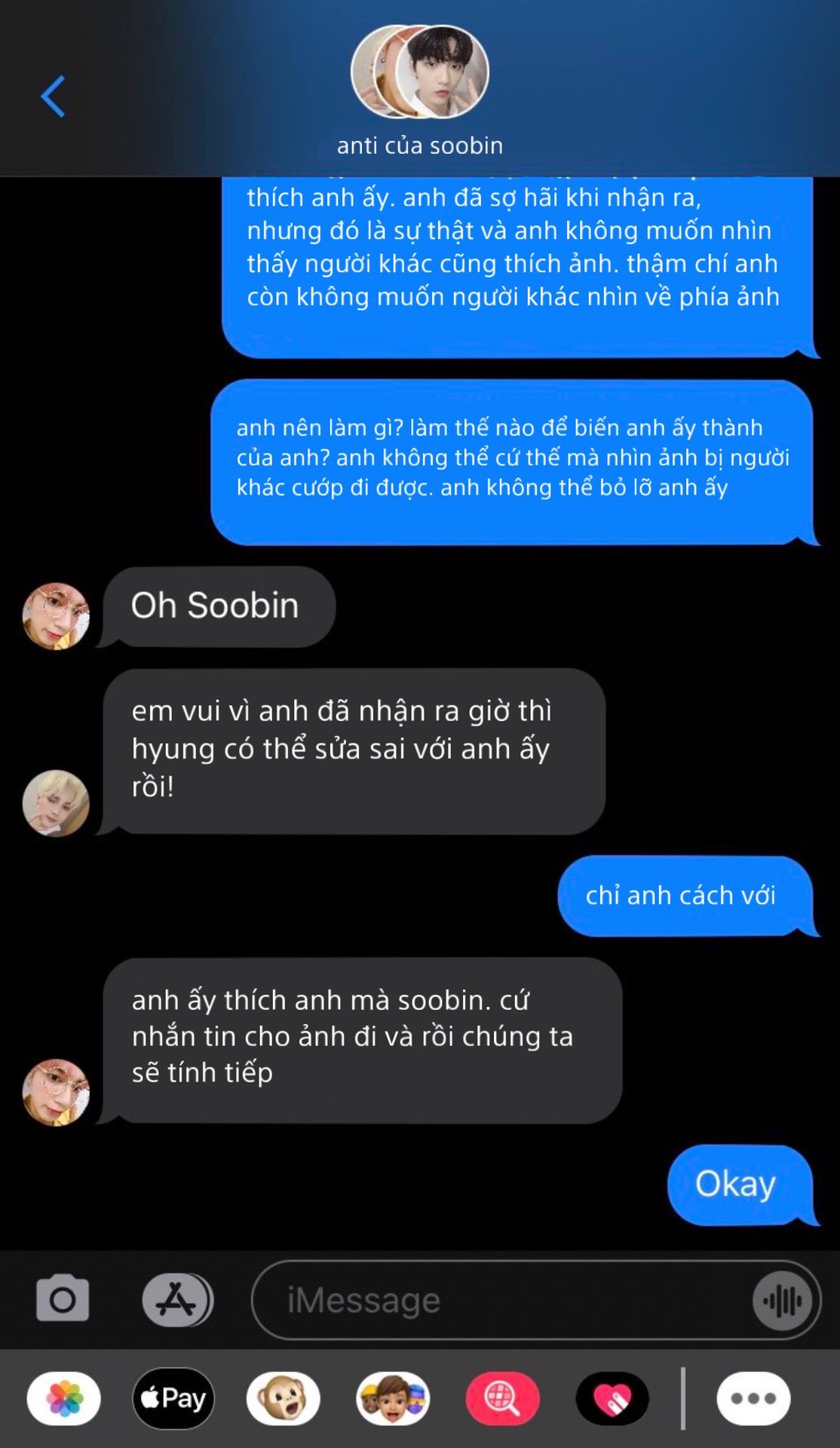Record an audio message
Screen dimensions: 840x1448
click(x=782, y=1300)
